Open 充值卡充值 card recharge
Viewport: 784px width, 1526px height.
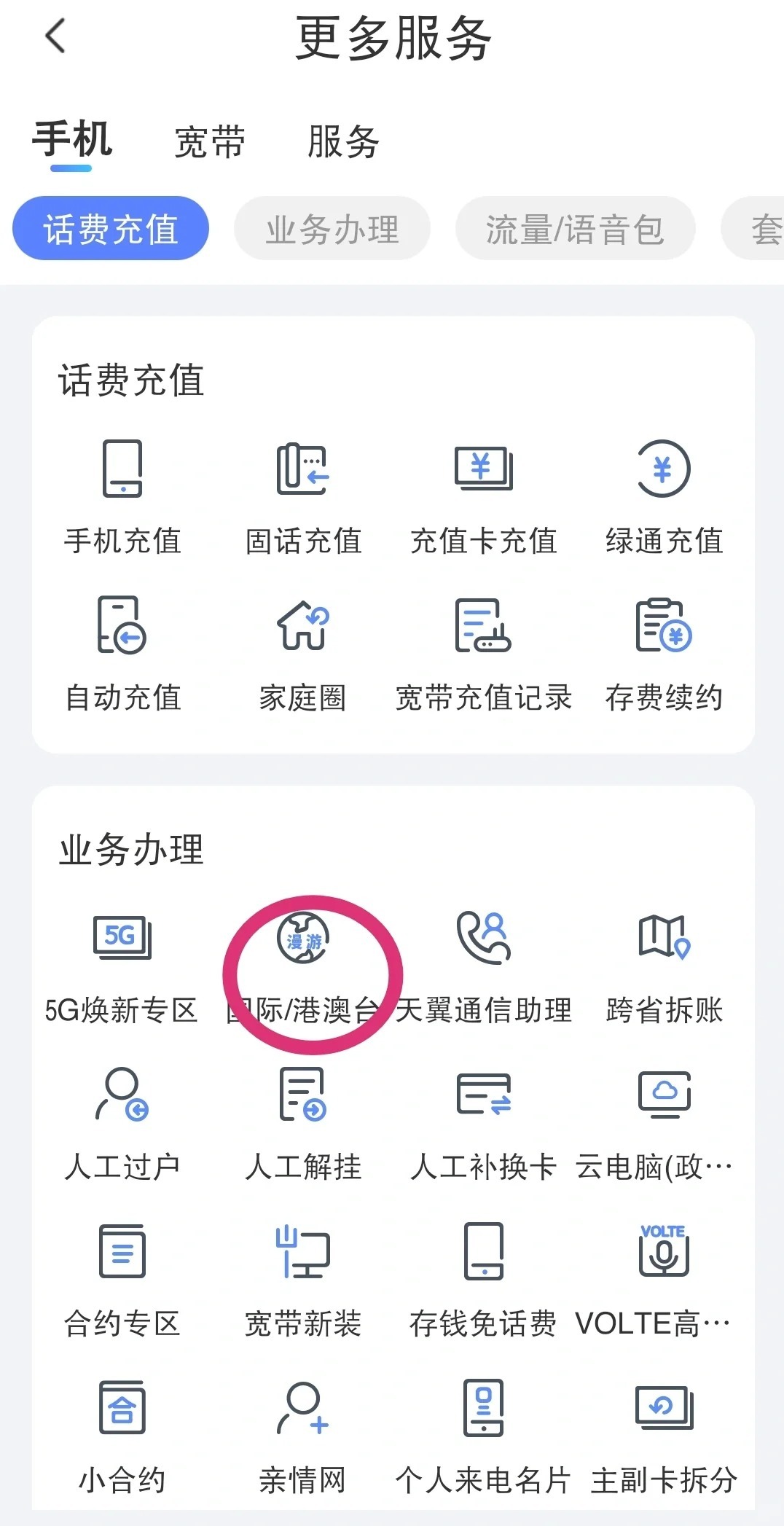(485, 496)
